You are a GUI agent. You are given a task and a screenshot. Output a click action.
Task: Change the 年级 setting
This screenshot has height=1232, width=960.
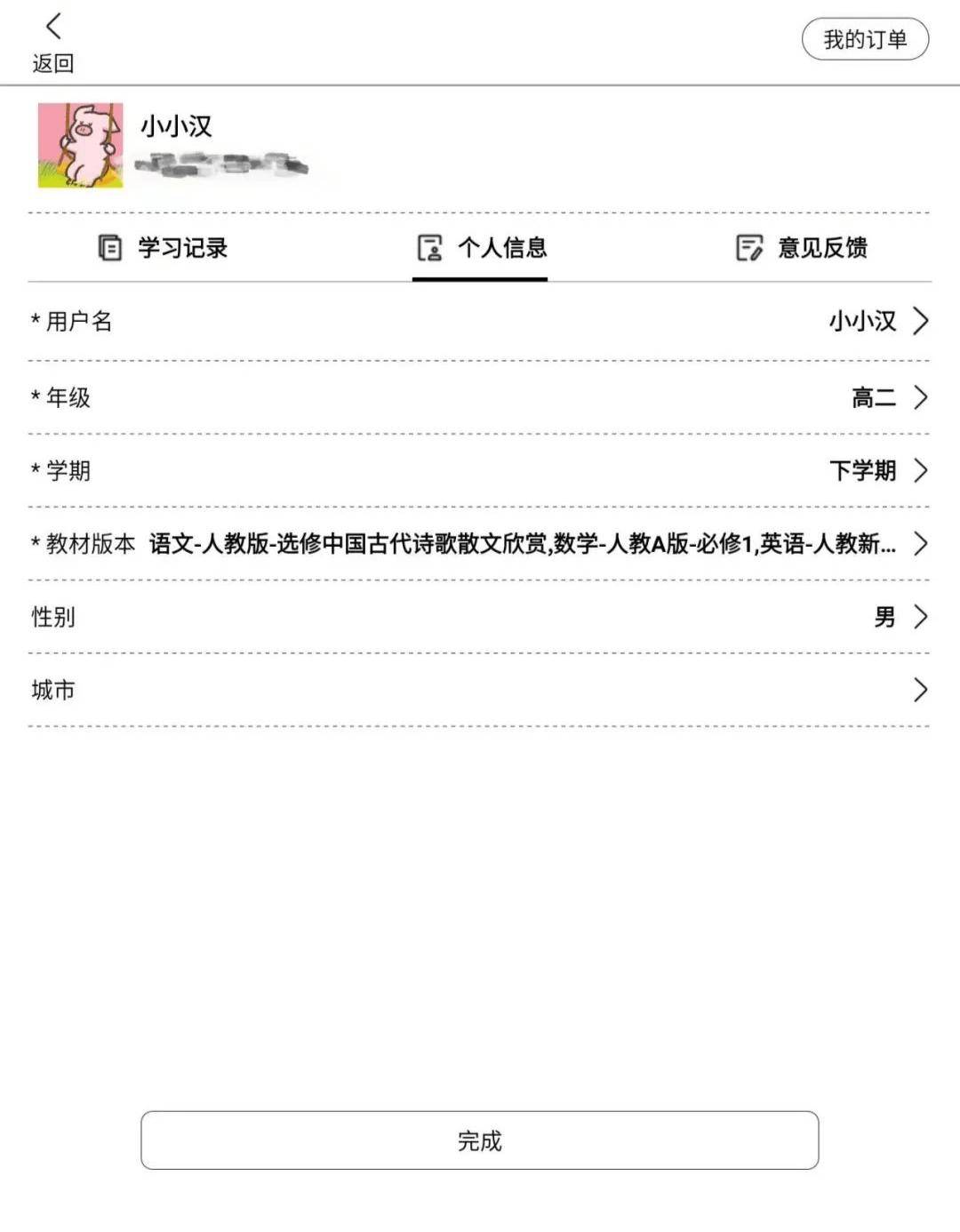480,397
